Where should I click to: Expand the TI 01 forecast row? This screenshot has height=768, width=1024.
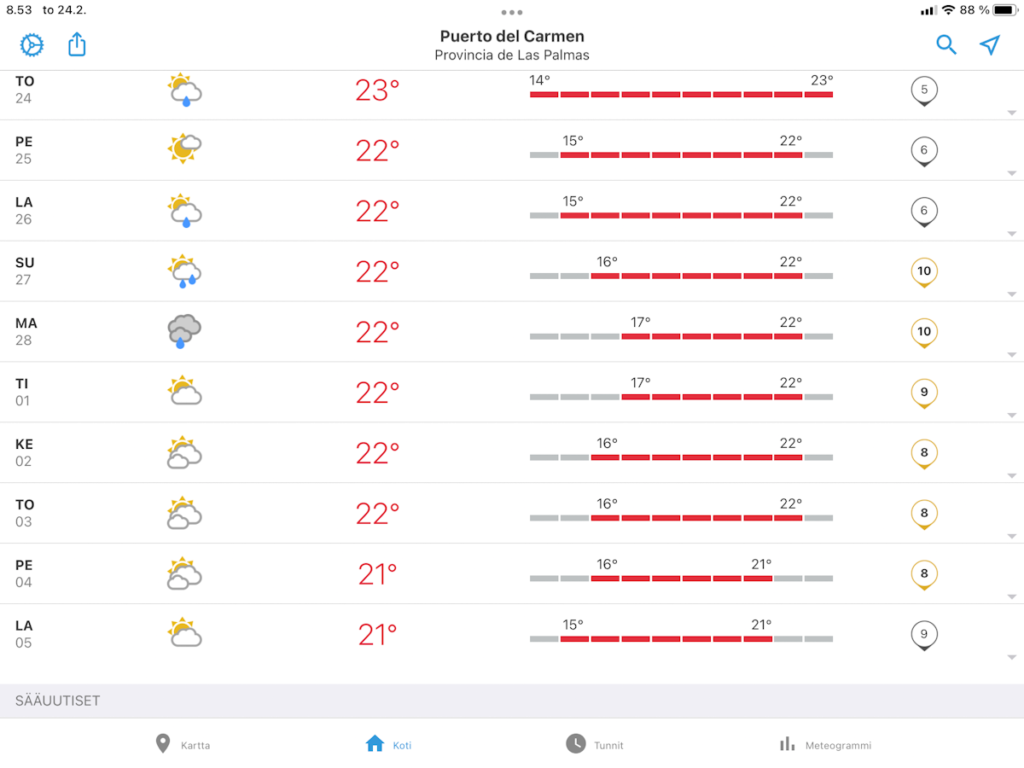[1012, 416]
